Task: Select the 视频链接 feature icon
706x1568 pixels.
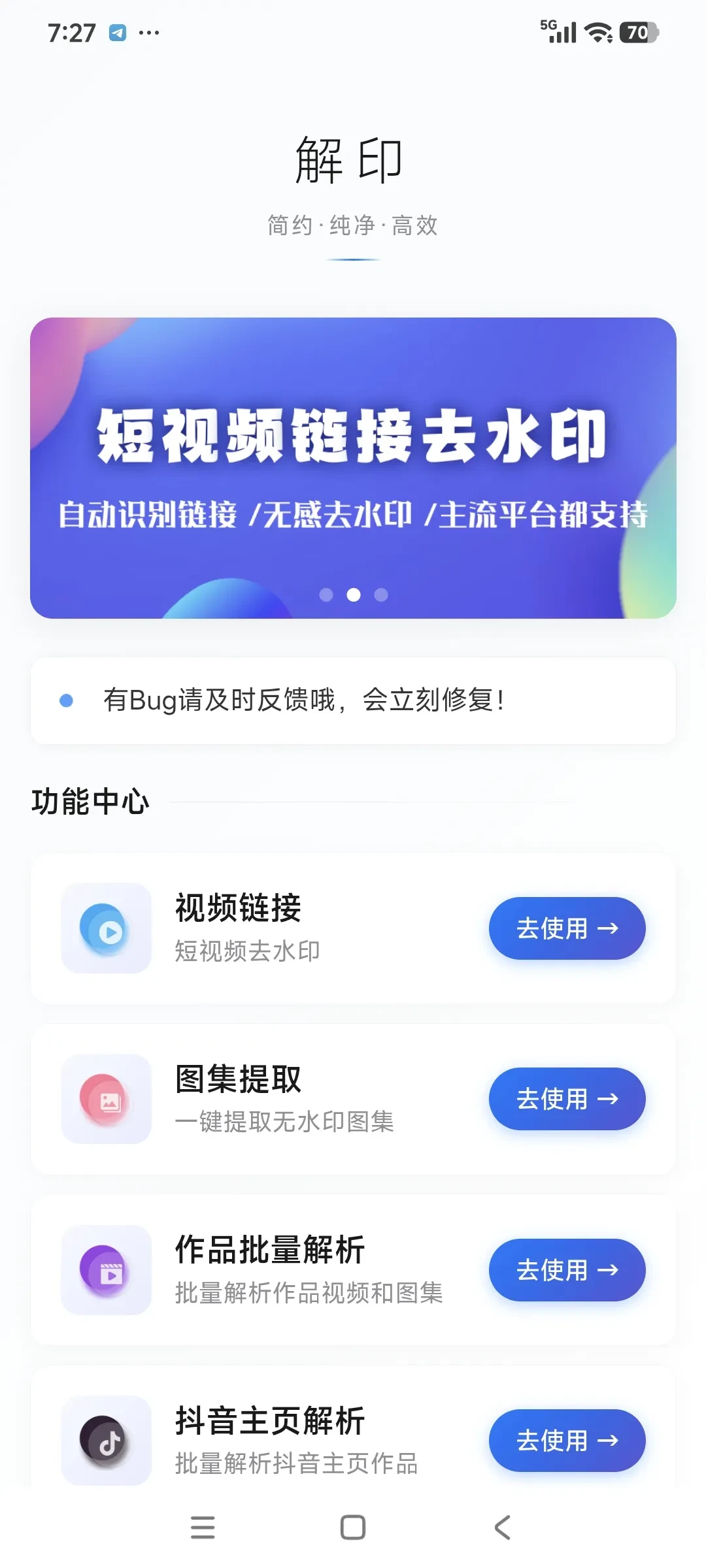Action: coord(106,928)
